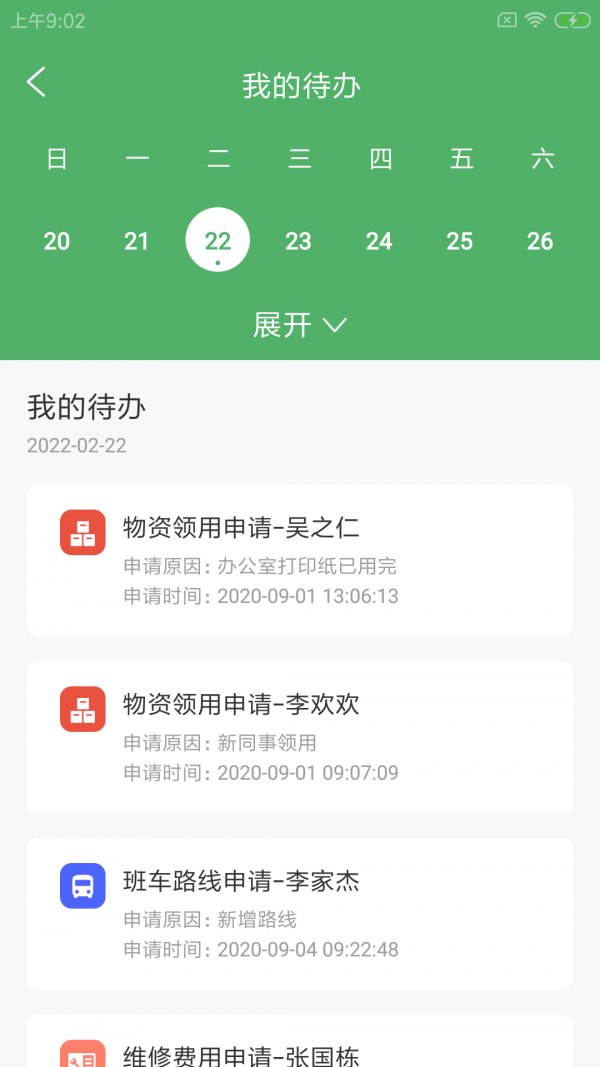Expand the calendar with 展开
The height and width of the screenshot is (1067, 600).
[299, 325]
